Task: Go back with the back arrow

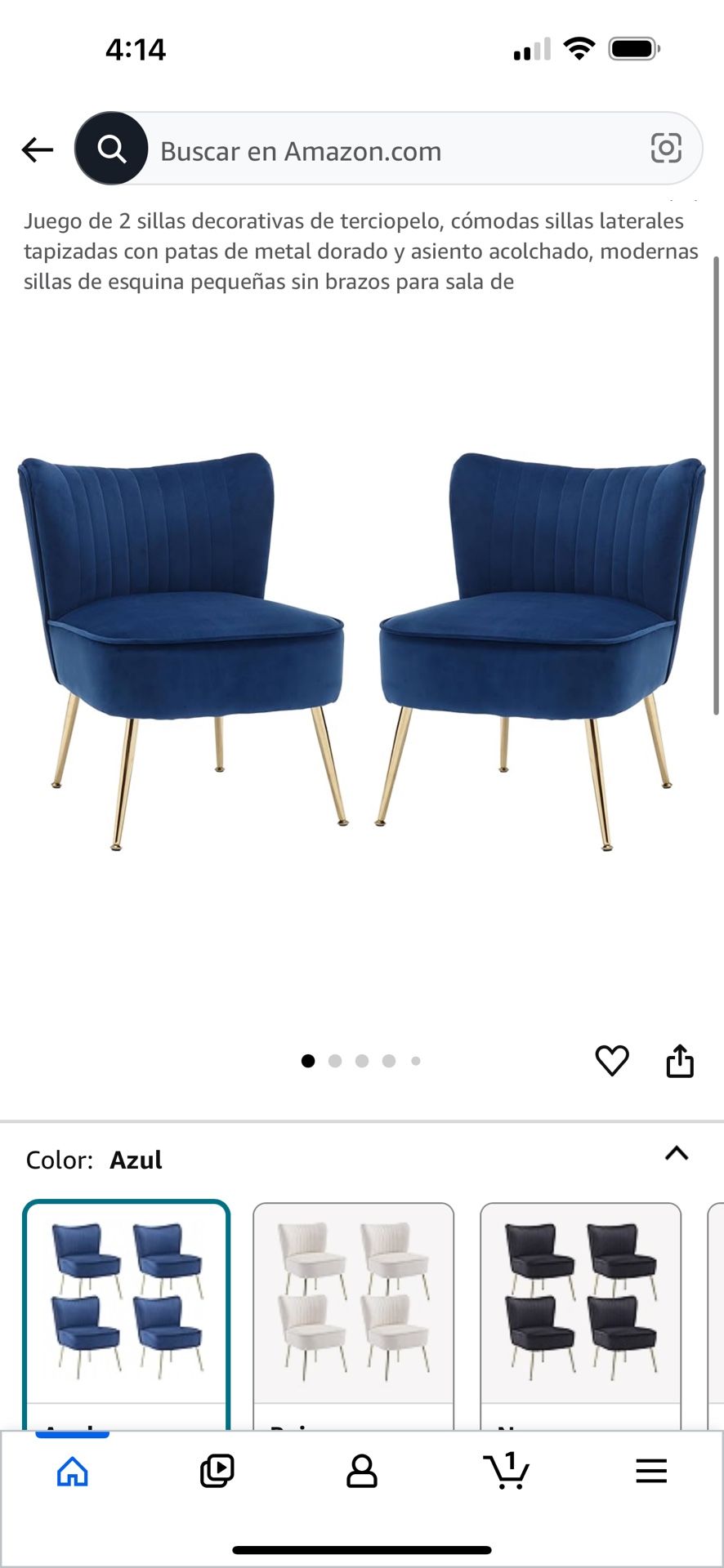Action: click(36, 149)
